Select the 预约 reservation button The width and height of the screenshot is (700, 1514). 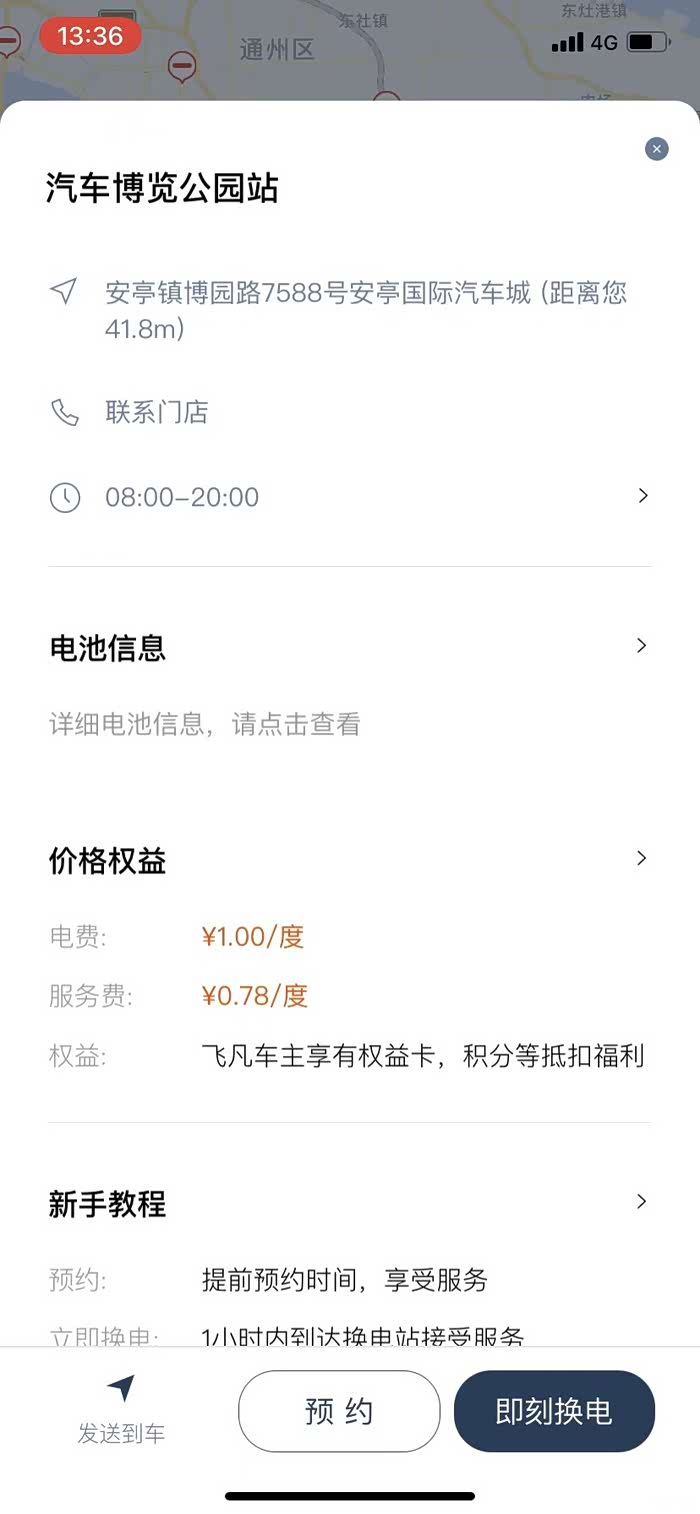point(339,1411)
